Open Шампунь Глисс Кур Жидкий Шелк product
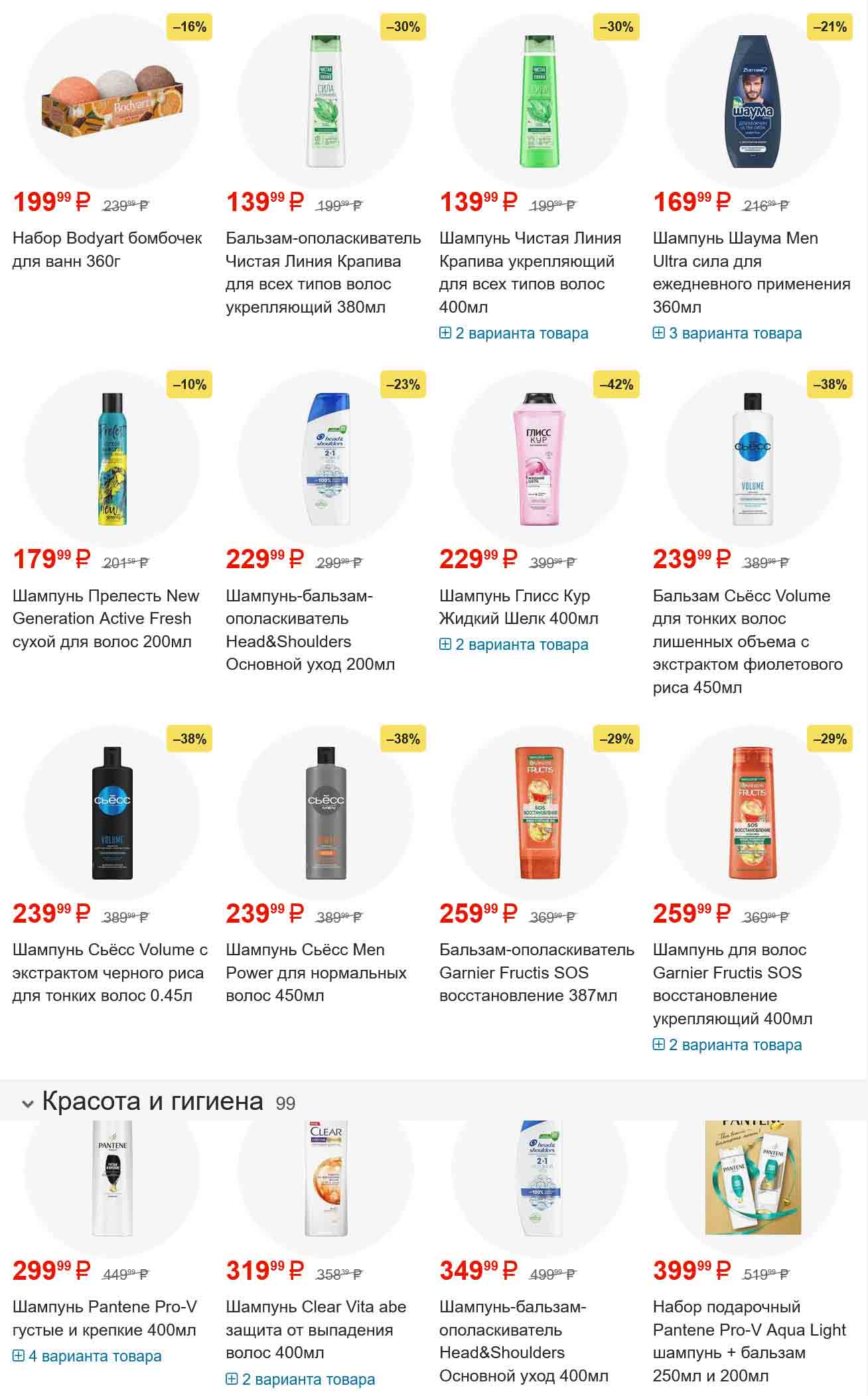The image size is (868, 1396). tap(518, 607)
